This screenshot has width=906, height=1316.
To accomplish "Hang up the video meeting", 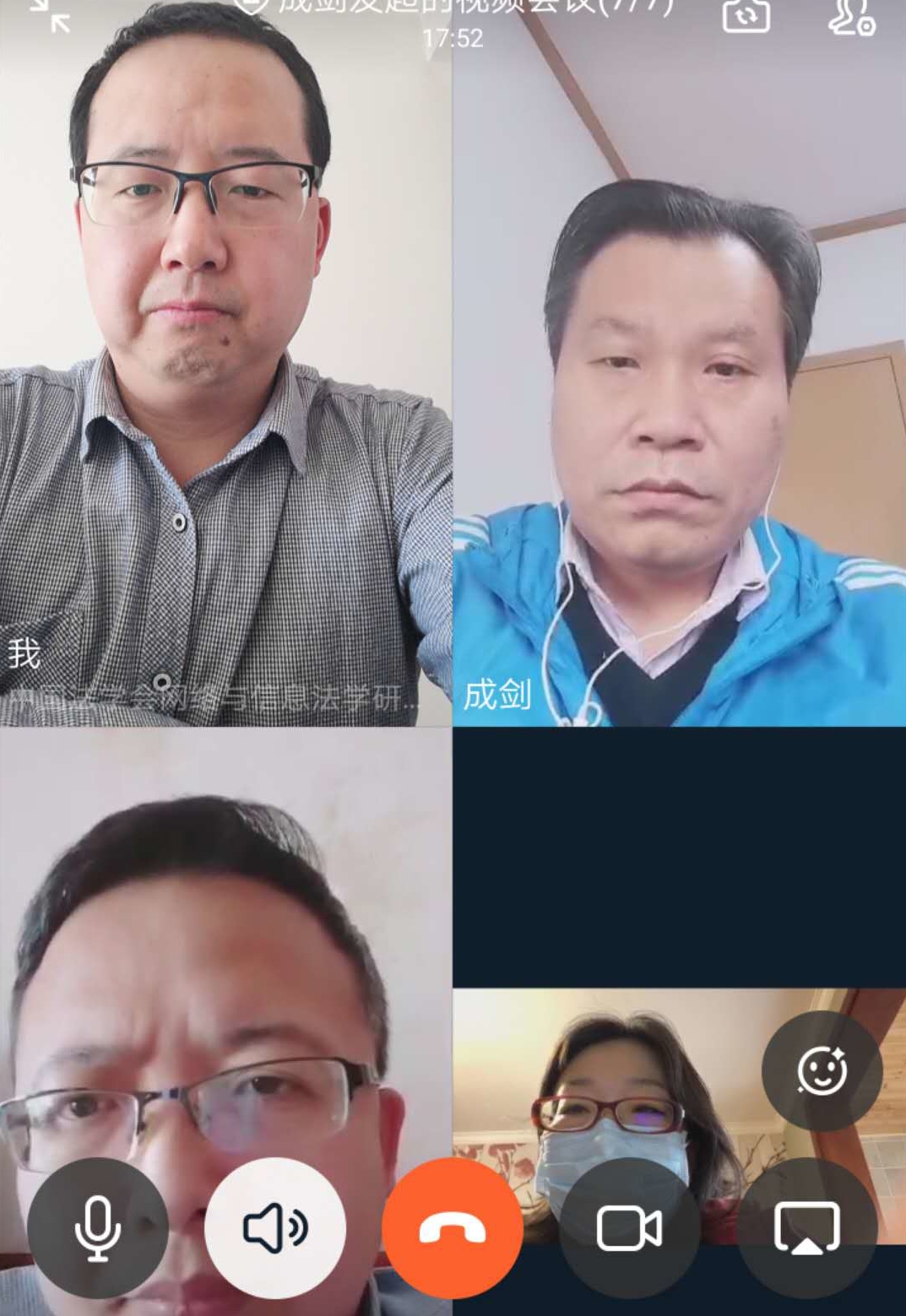I will (453, 1228).
